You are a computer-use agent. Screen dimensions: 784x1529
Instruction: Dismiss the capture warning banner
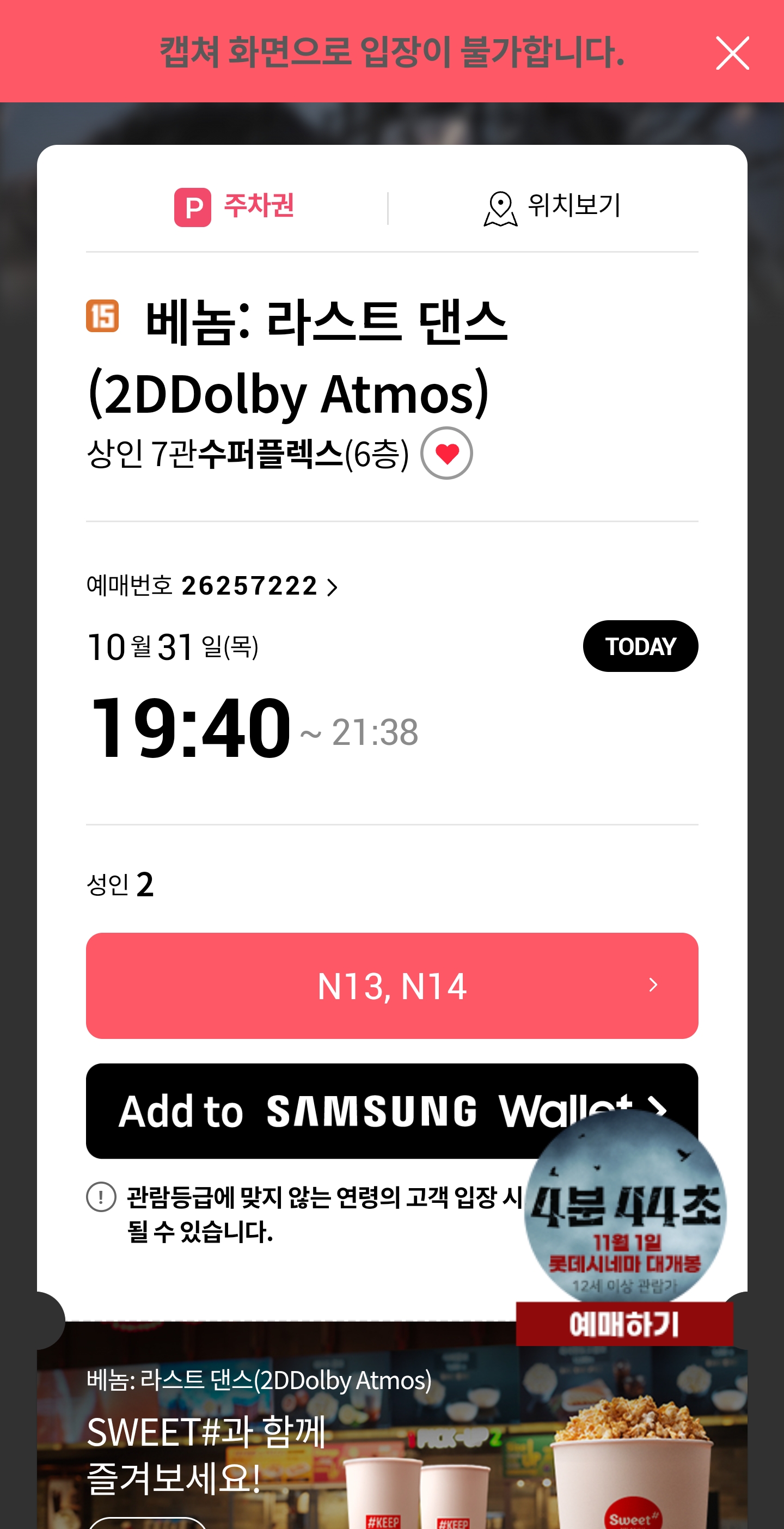pyautogui.click(x=732, y=53)
